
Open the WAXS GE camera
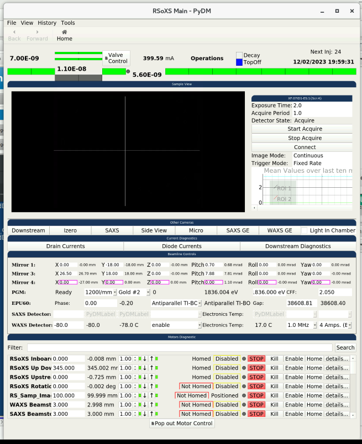(x=279, y=230)
